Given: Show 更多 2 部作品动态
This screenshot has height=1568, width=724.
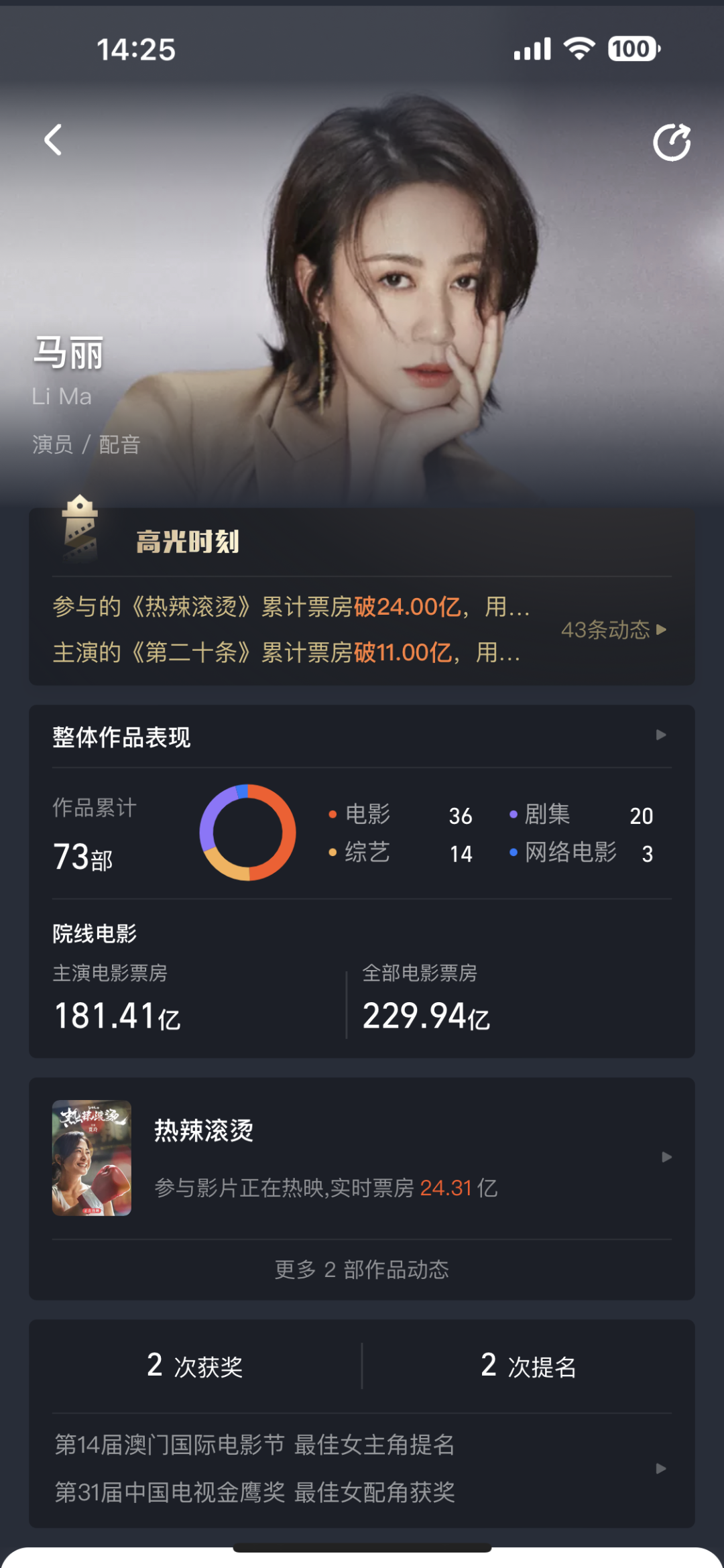Looking at the screenshot, I should 362,1270.
